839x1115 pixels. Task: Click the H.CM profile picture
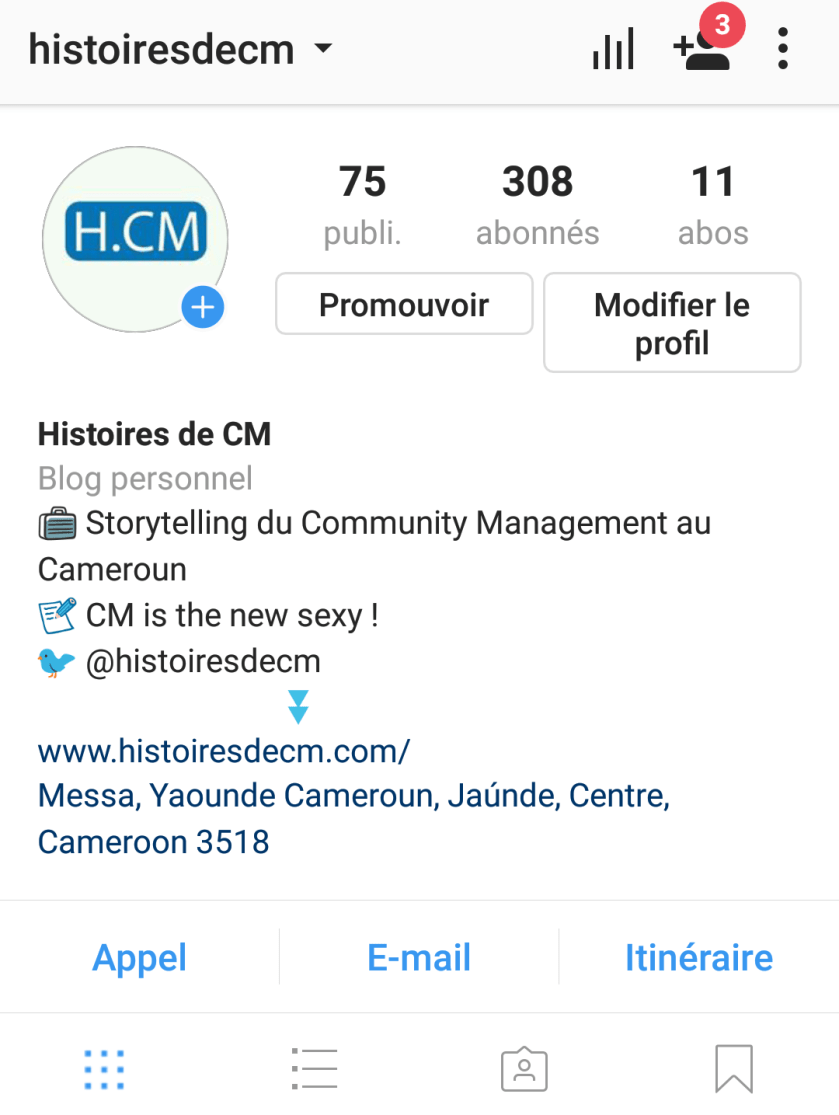(x=135, y=238)
